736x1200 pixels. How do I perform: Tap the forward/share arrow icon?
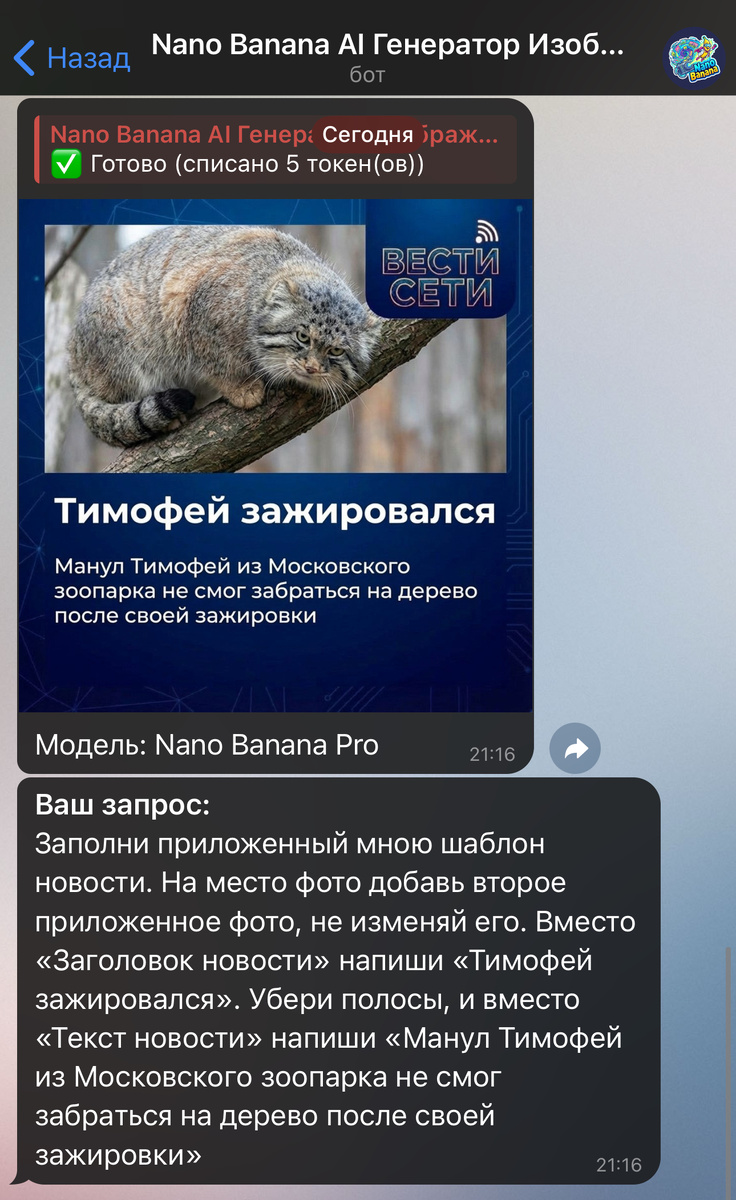click(575, 748)
